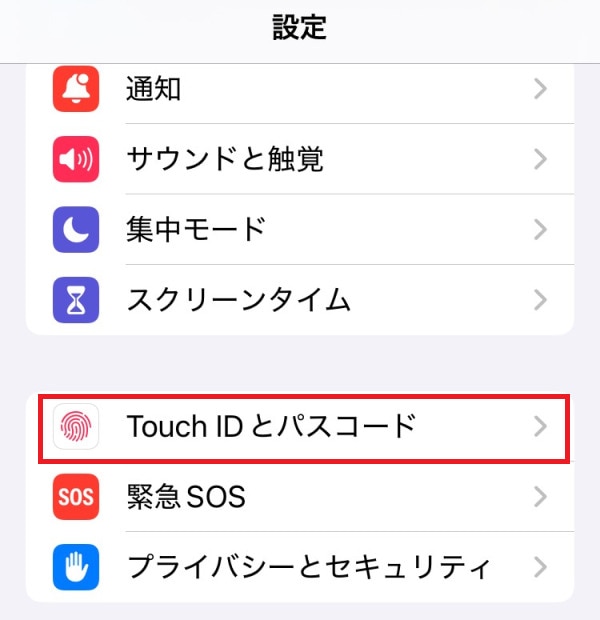This screenshot has height=620, width=600.
Task: Open 通知 settings
Action: coord(300,89)
